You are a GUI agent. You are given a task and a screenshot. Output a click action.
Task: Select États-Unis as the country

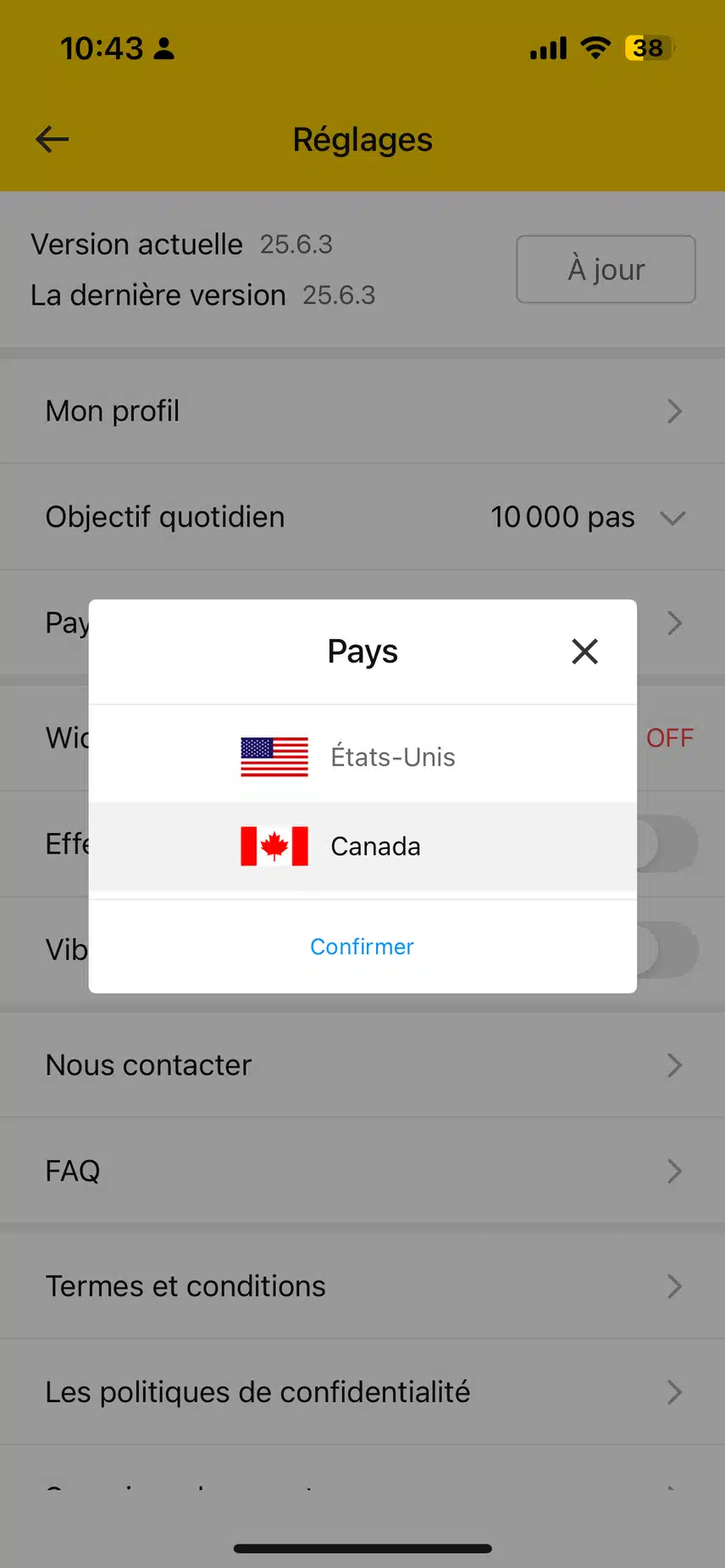[362, 756]
